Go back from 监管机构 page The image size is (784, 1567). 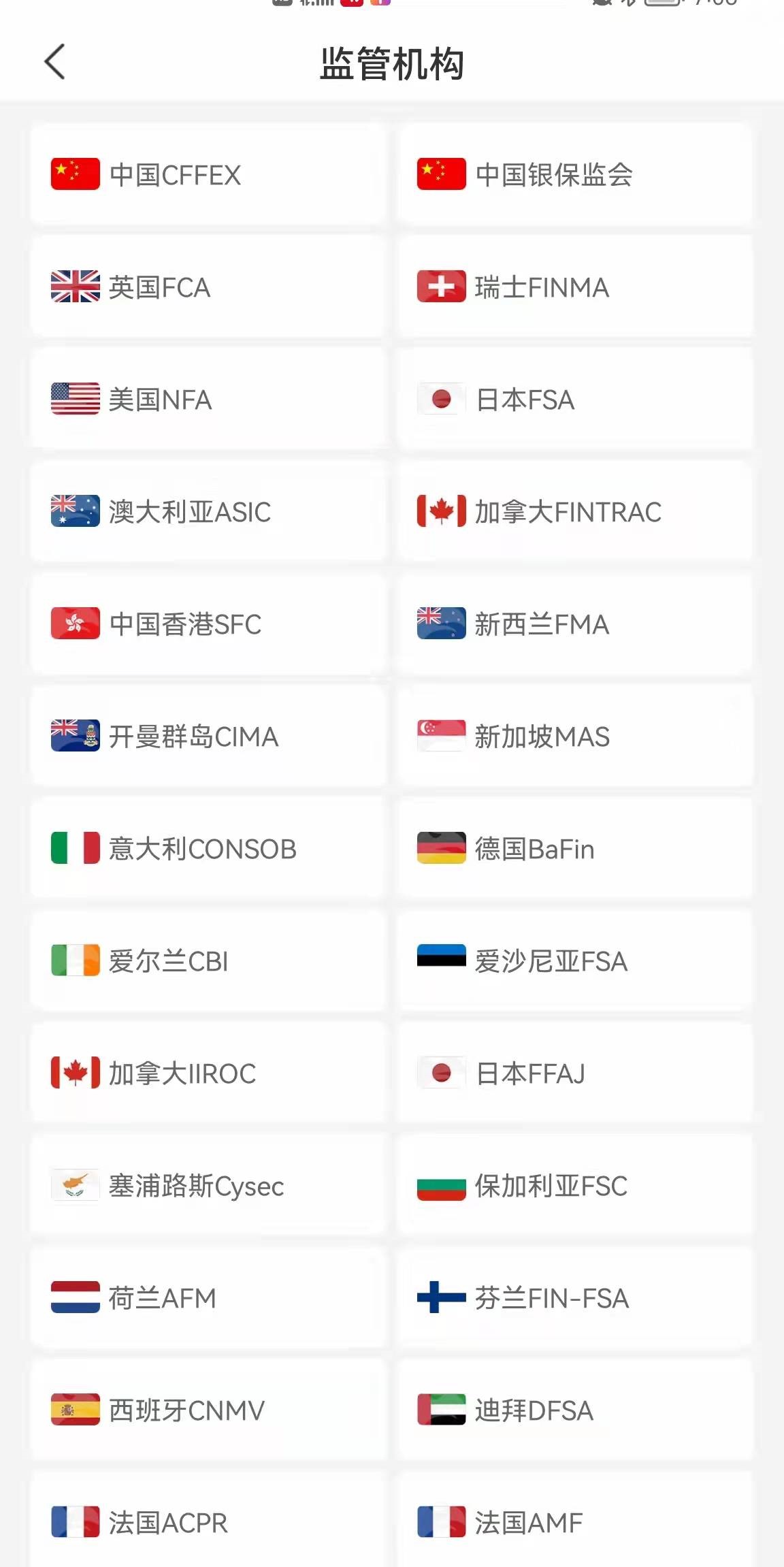coord(54,63)
